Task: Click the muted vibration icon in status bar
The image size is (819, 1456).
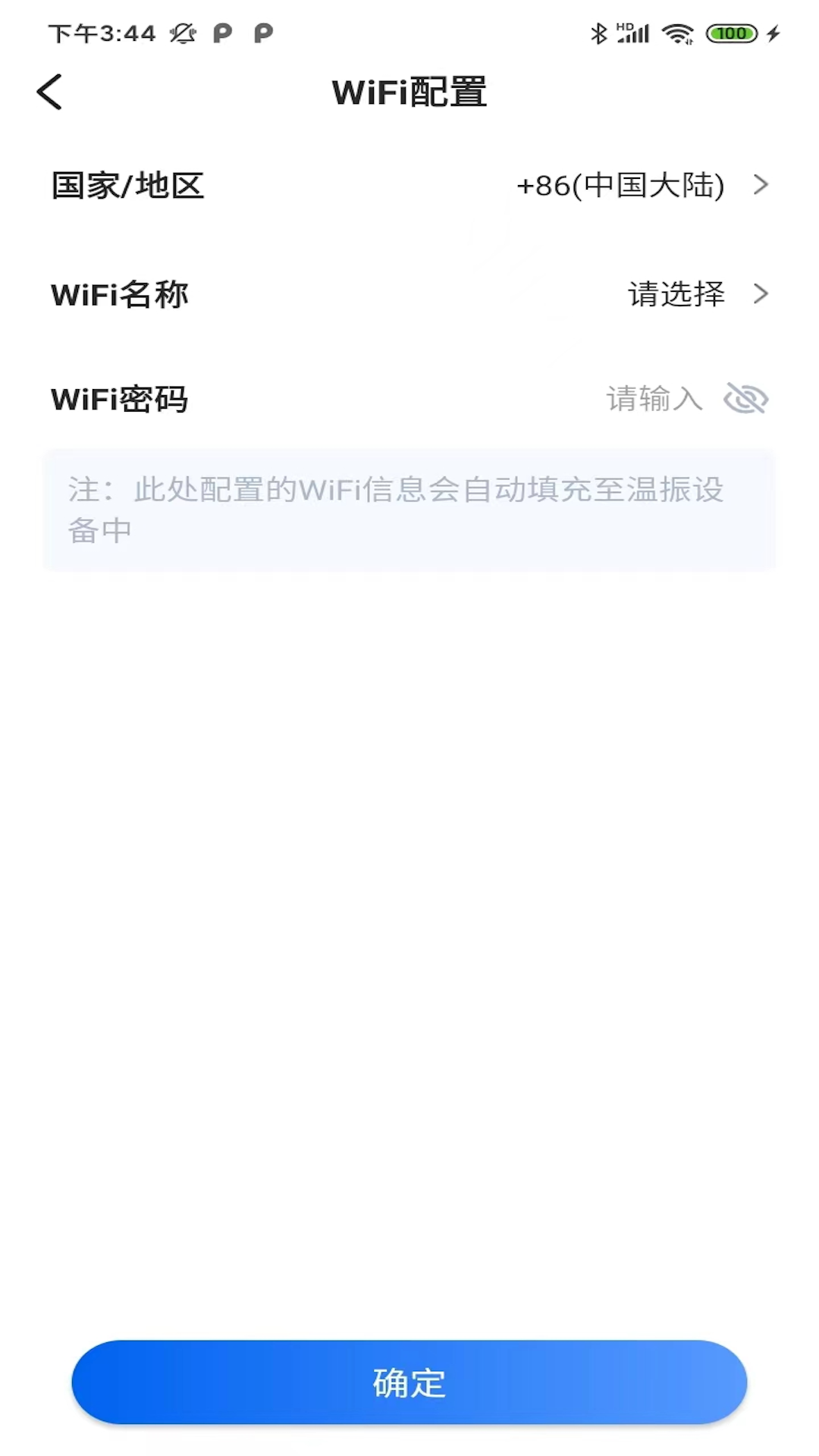Action: click(182, 33)
